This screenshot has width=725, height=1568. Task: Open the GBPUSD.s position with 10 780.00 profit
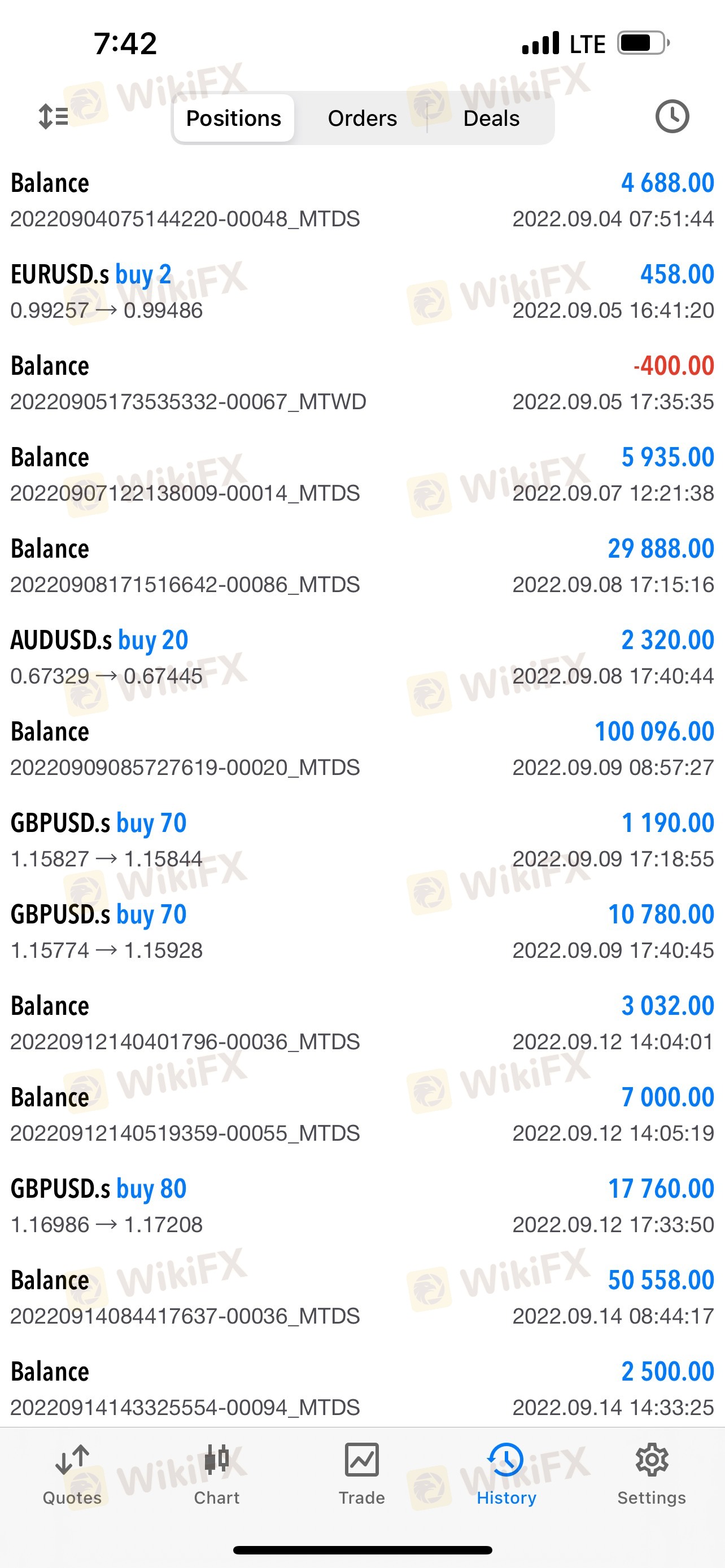[x=362, y=931]
